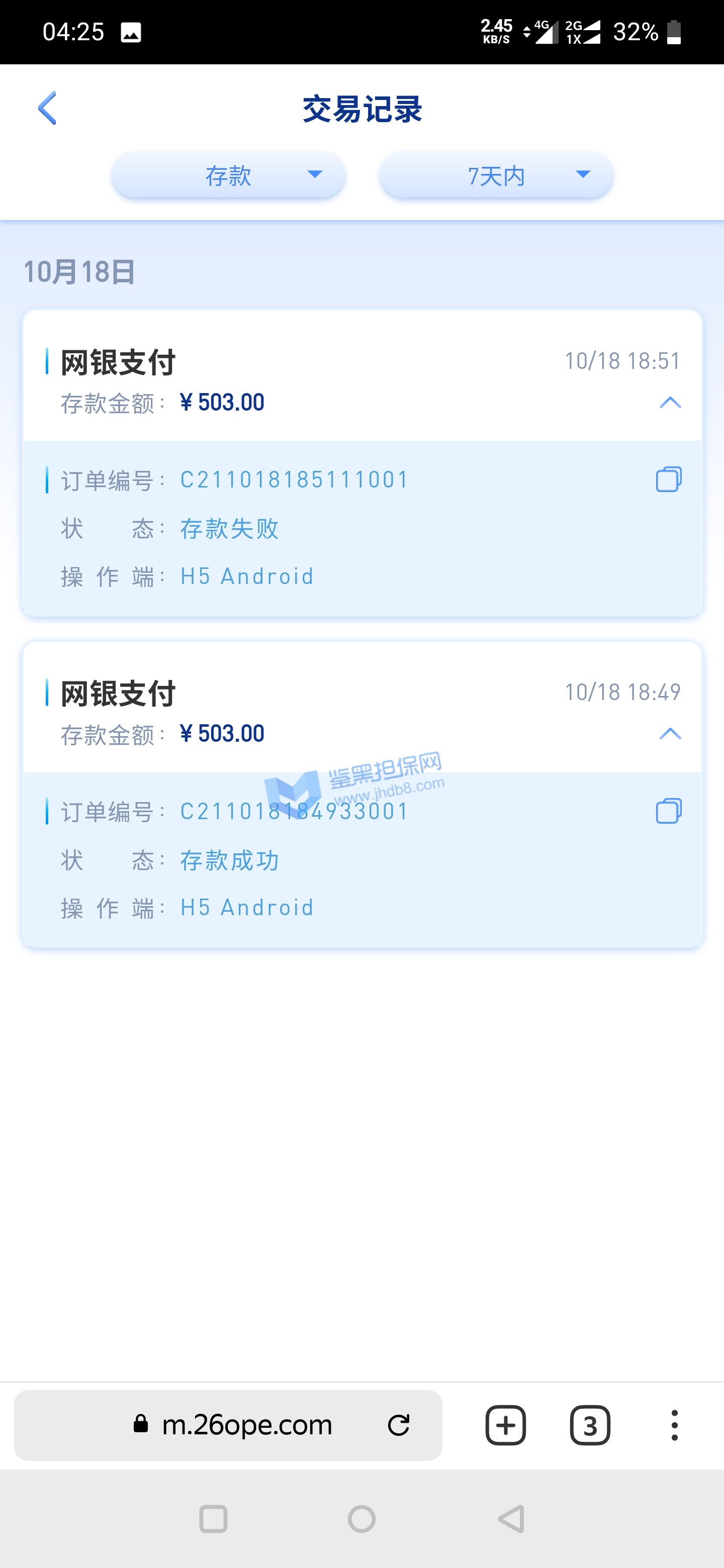
Task: Open a new browser tab
Action: tap(505, 1425)
